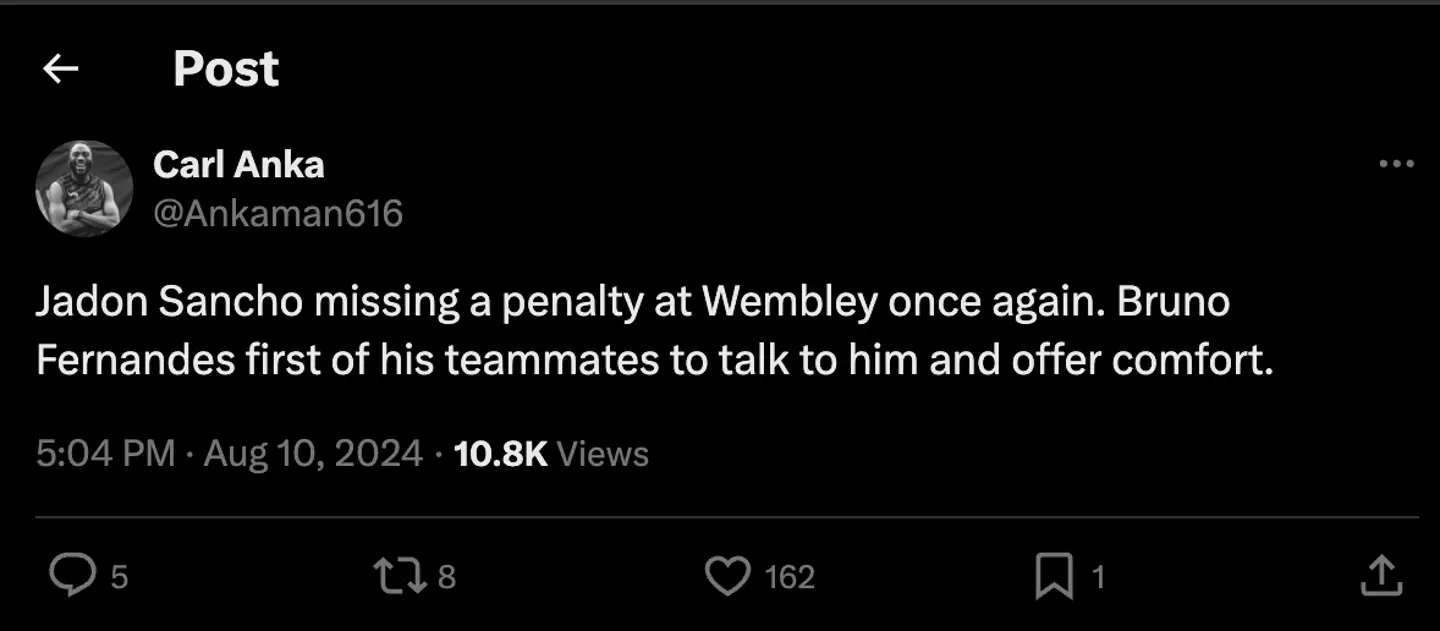Bookmark this post
1440x631 pixels.
pos(1053,577)
